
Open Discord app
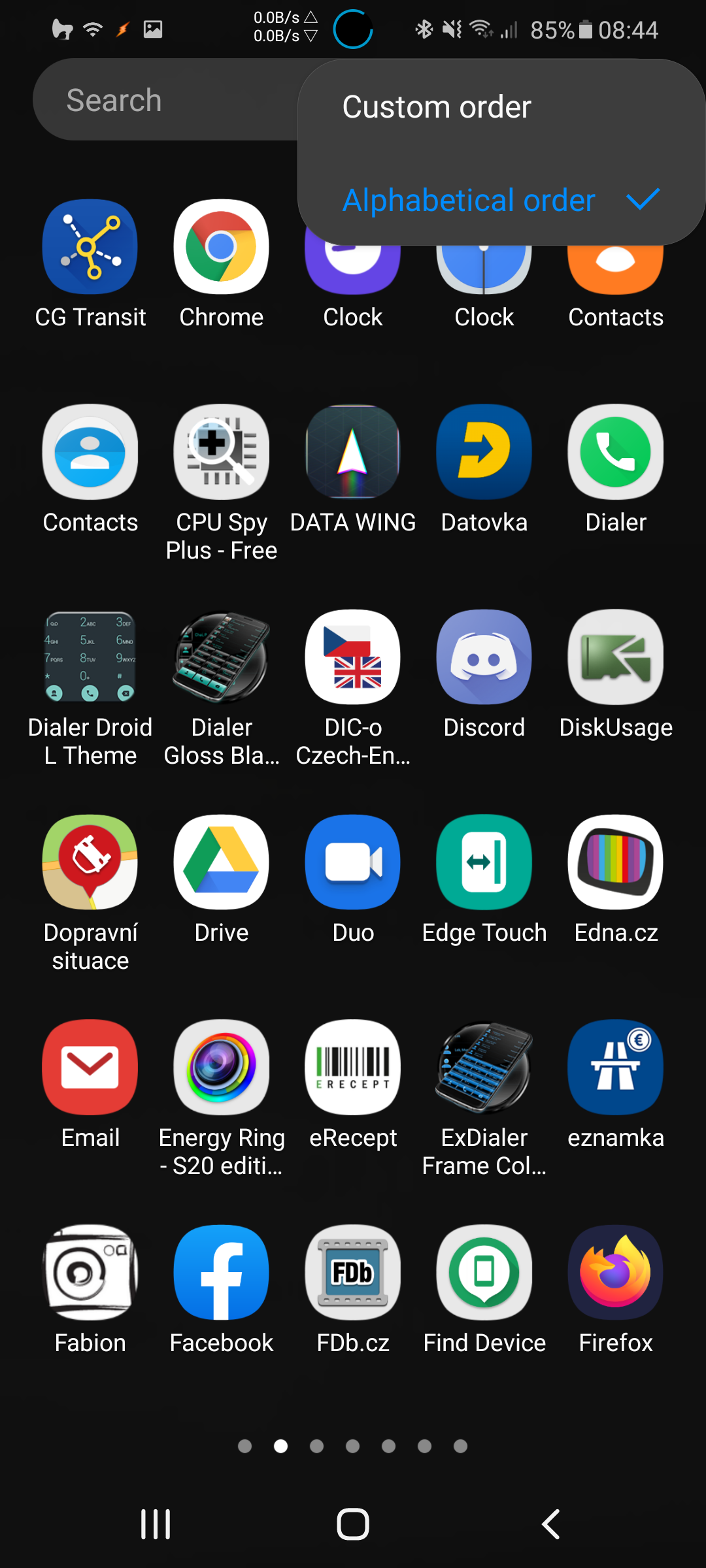[484, 657]
